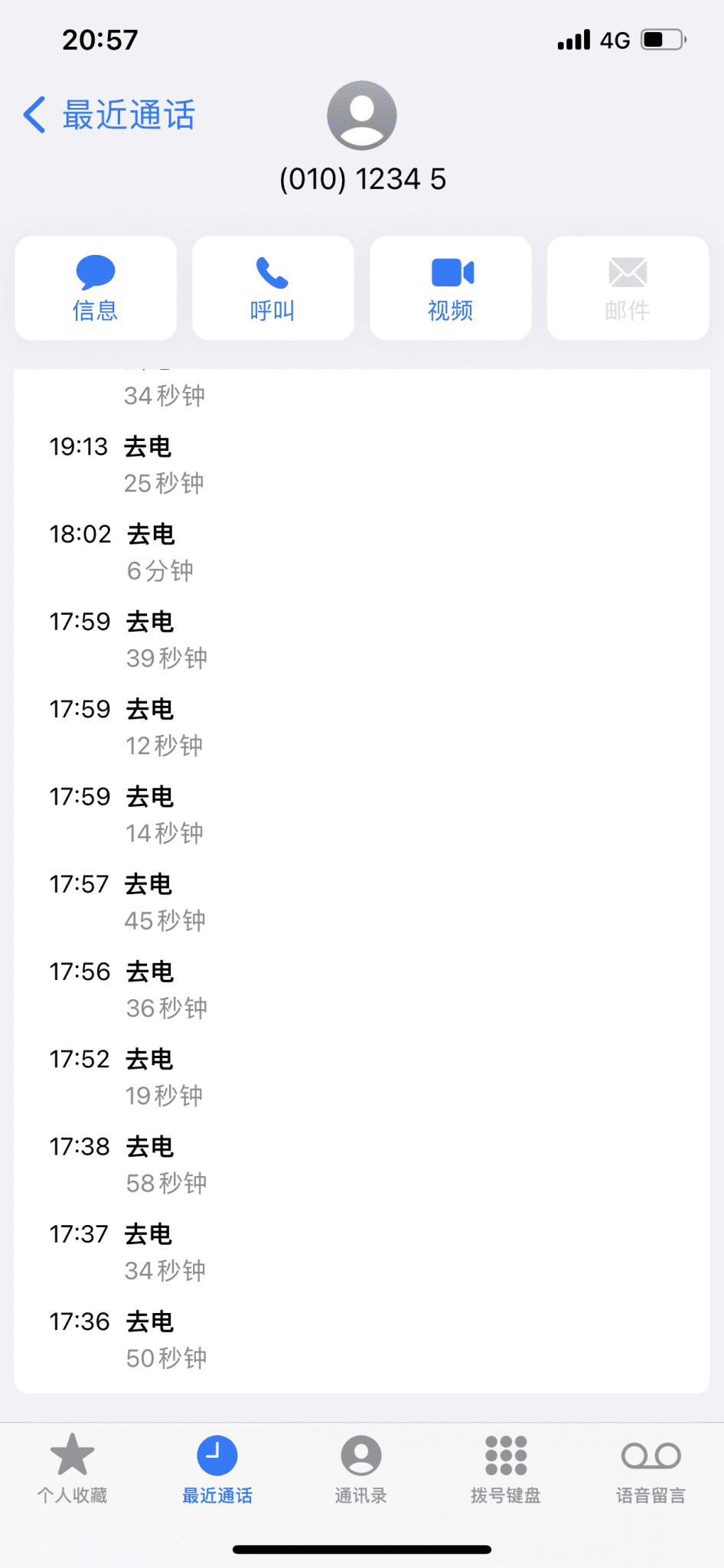Viewport: 724px width, 1568px height.
Task: Open the 拨号键盘 tab
Action: (506, 1468)
